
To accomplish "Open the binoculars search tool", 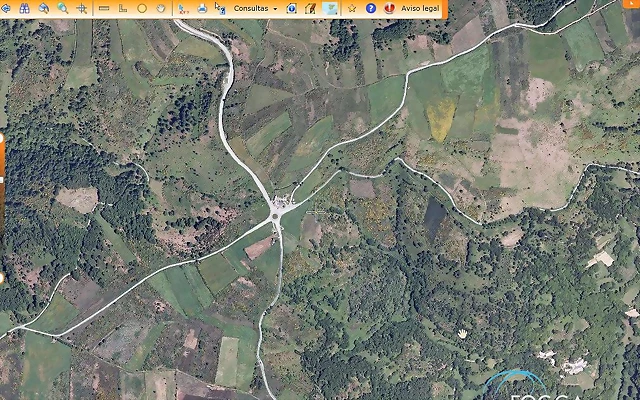I will pyautogui.click(x=25, y=7).
